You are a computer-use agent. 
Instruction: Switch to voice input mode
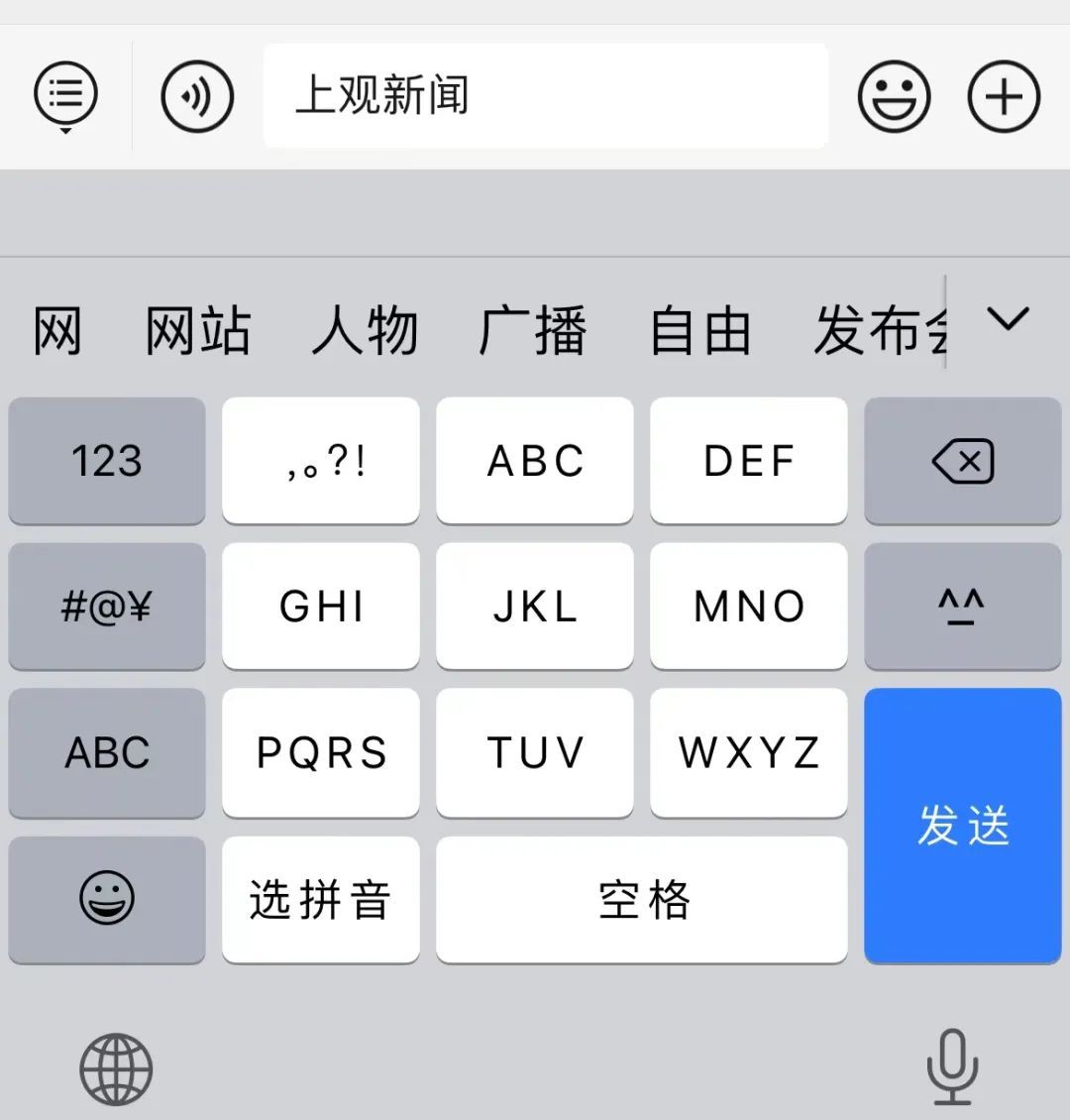(197, 96)
